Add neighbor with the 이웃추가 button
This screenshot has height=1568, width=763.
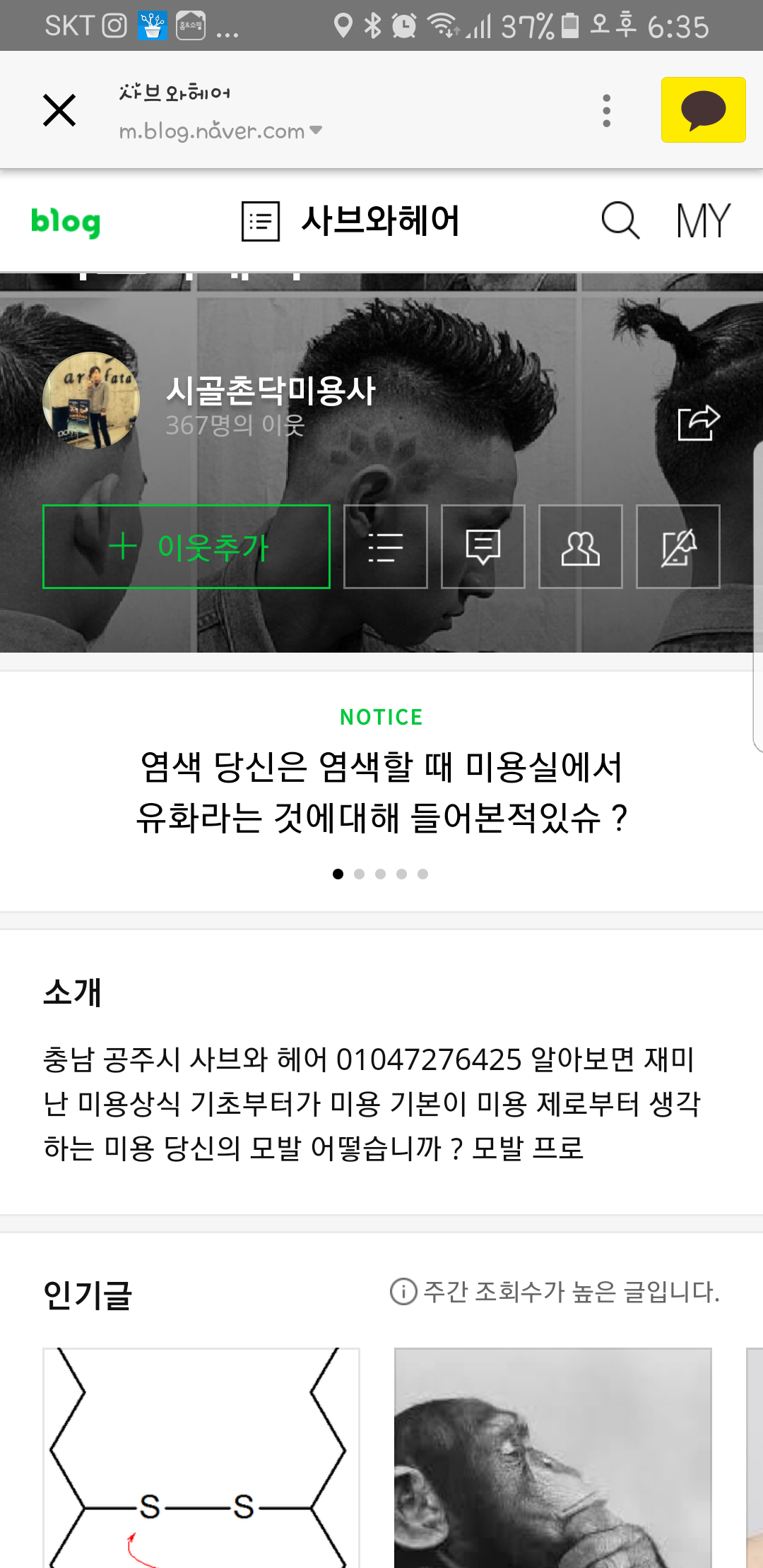tap(187, 547)
